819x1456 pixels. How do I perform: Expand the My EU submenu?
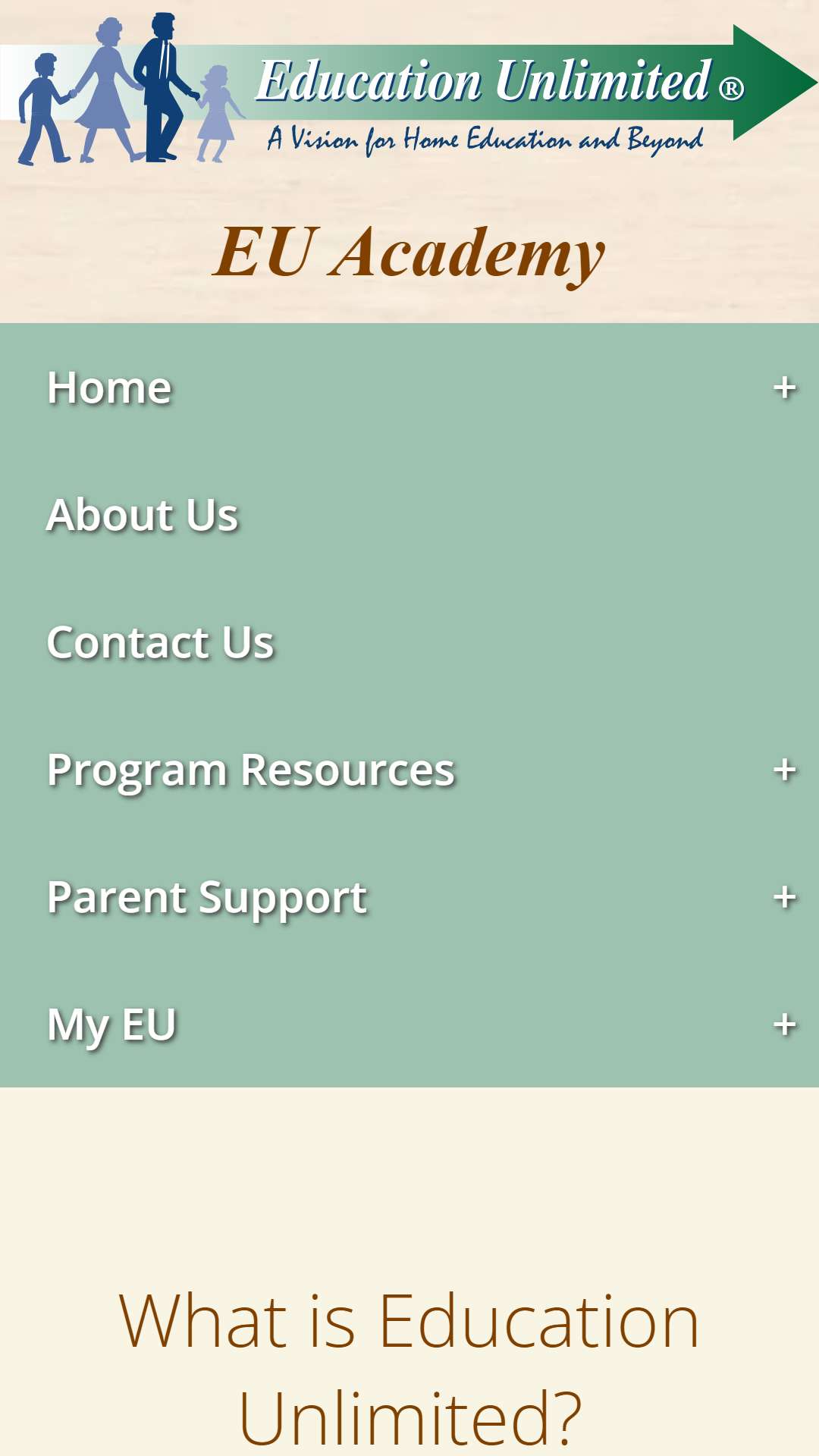coord(785,1025)
